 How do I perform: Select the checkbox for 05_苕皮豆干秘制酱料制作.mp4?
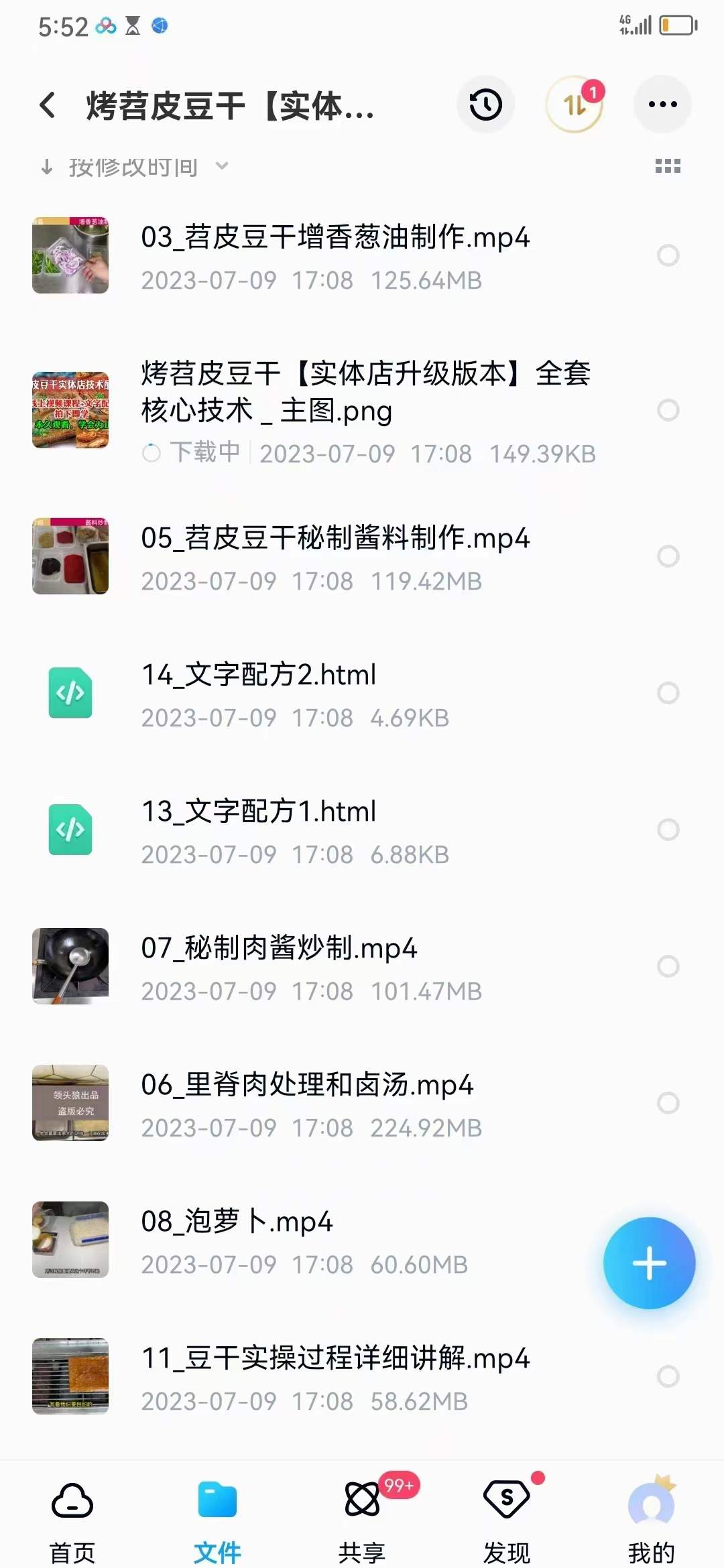point(668,556)
